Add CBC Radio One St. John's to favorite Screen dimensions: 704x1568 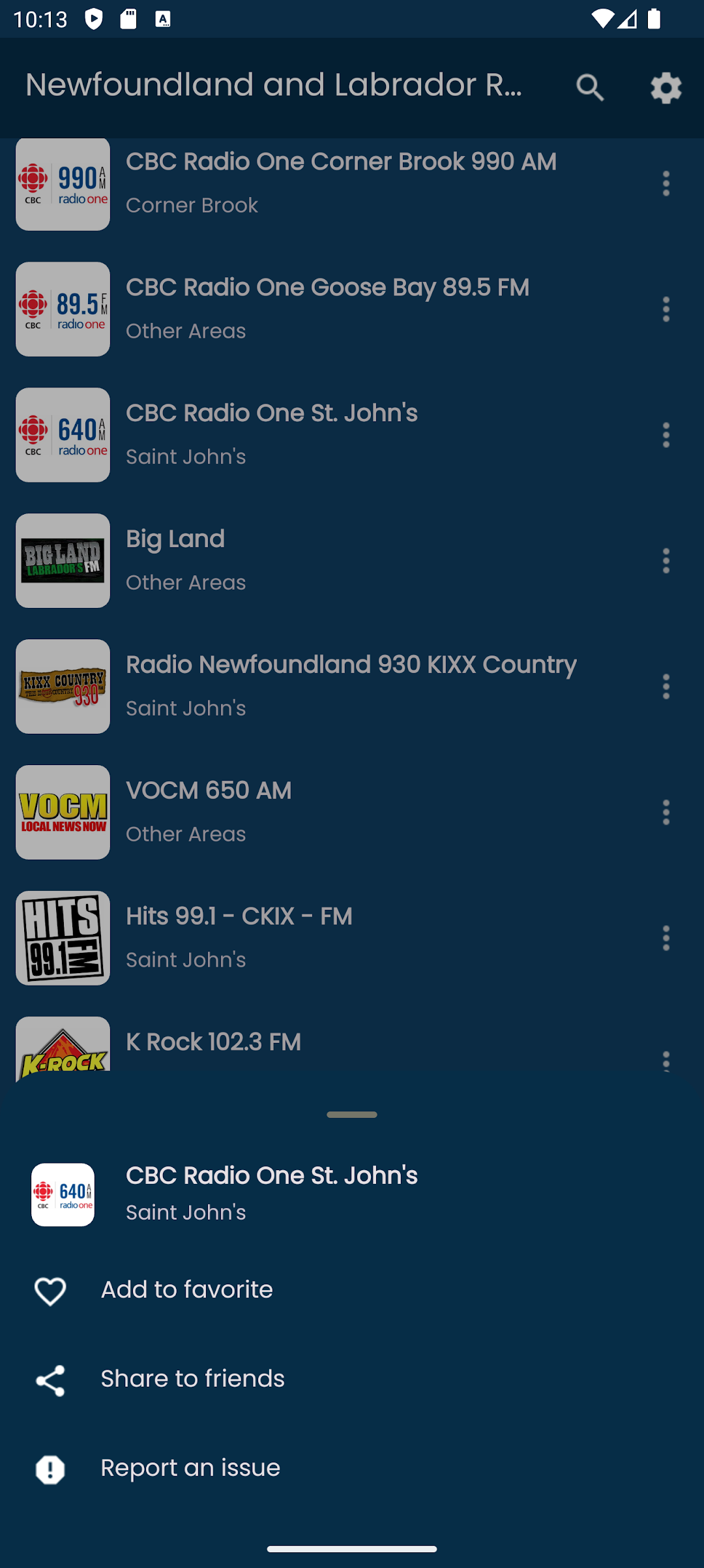352,1290
